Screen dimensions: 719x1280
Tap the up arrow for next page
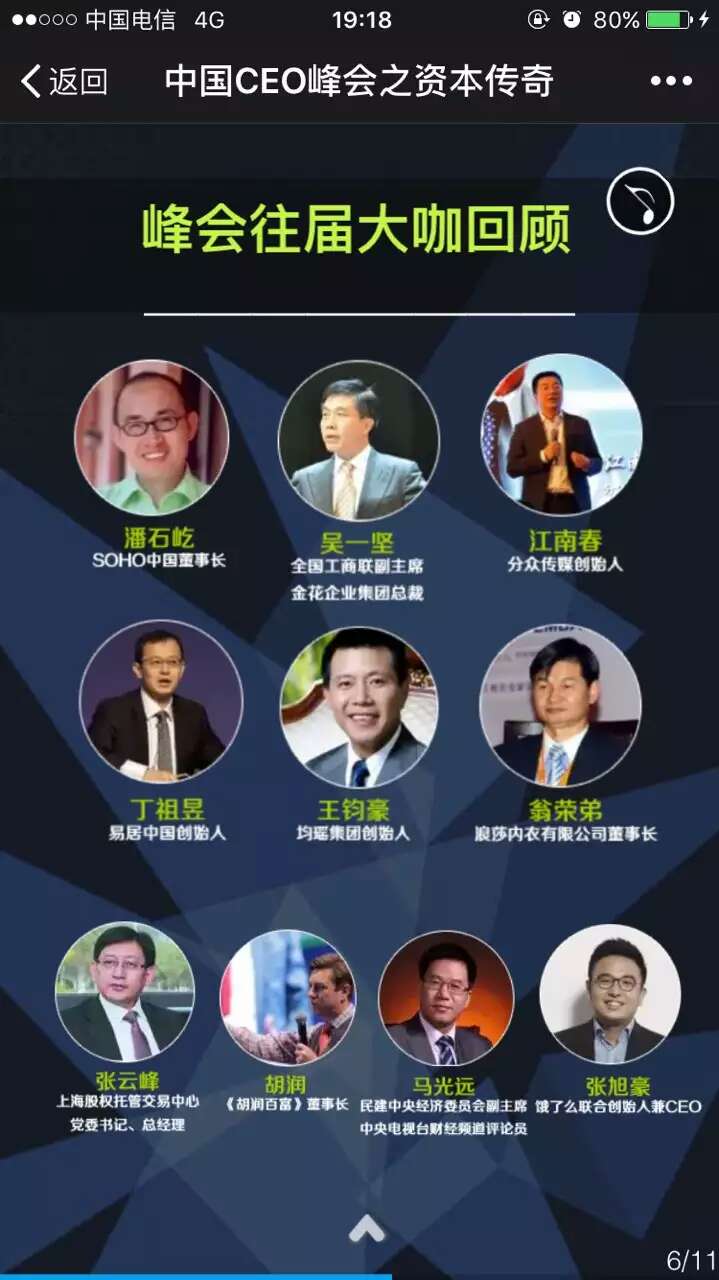click(366, 1227)
